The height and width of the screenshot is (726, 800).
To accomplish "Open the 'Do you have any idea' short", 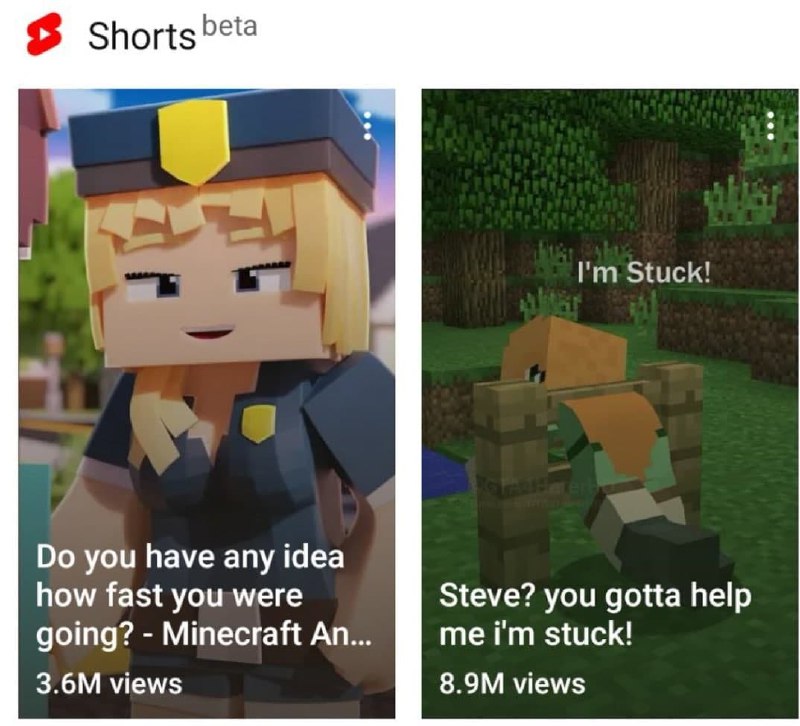I will pos(207,400).
